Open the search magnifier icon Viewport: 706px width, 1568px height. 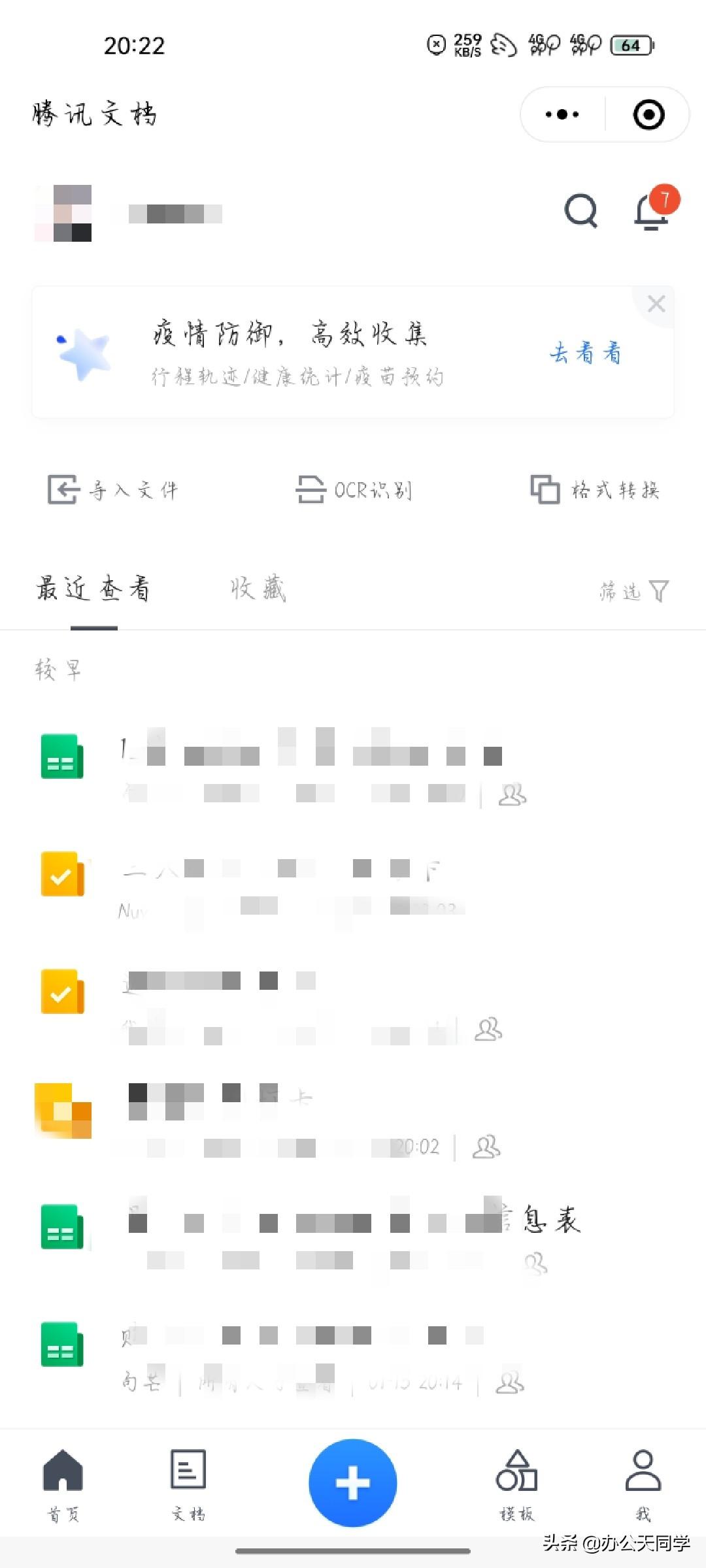coord(580,211)
